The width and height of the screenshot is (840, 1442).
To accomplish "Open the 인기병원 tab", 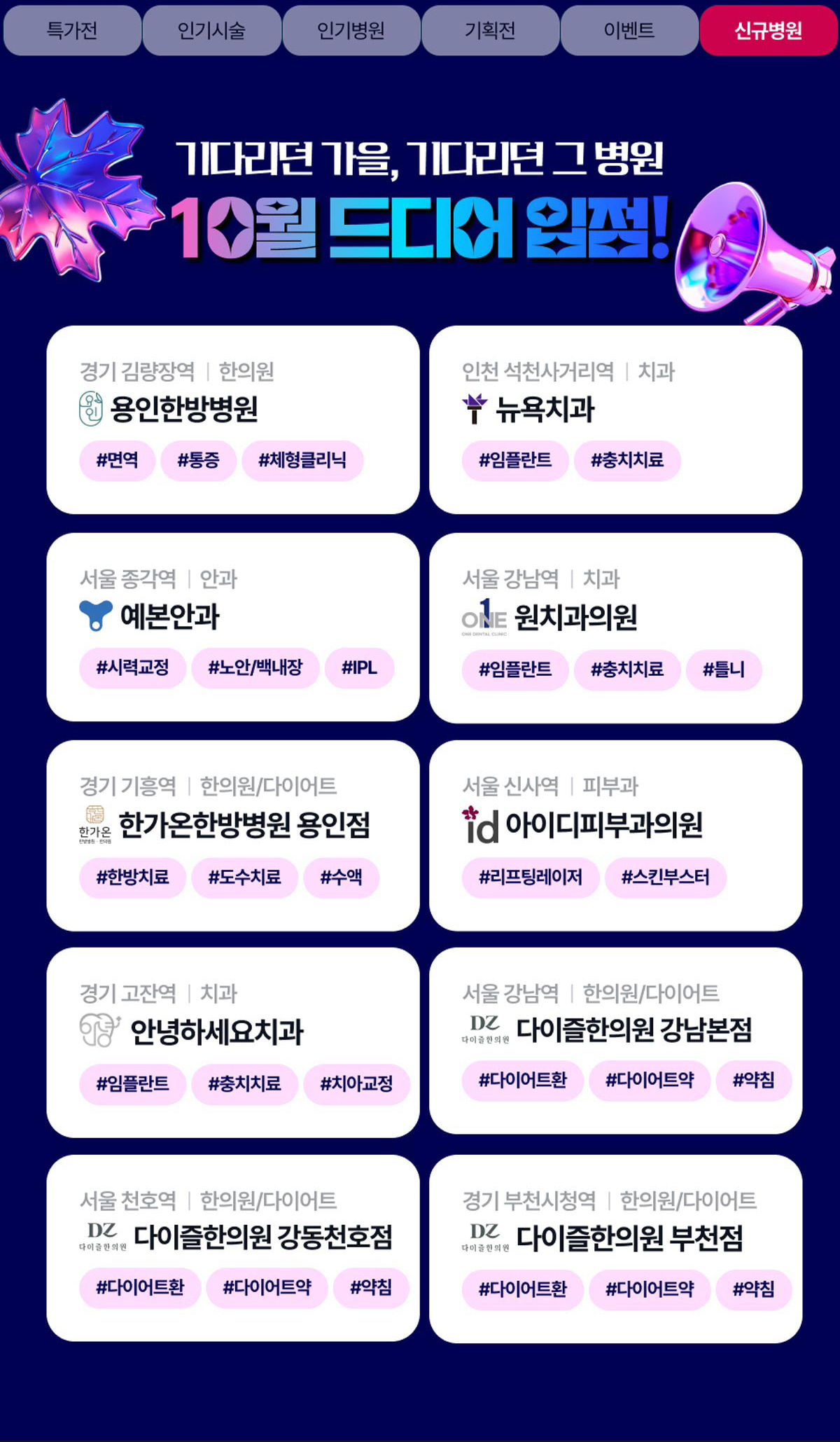I will [x=351, y=30].
